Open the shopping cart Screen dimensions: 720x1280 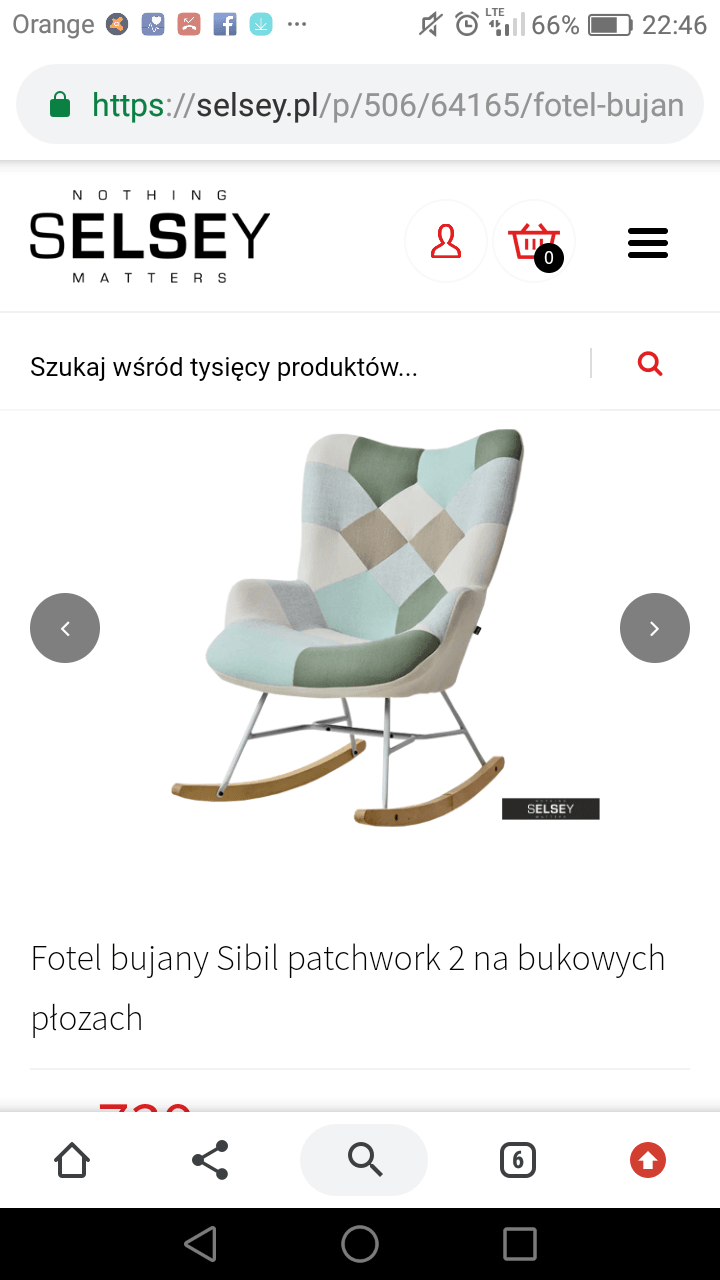coord(534,243)
